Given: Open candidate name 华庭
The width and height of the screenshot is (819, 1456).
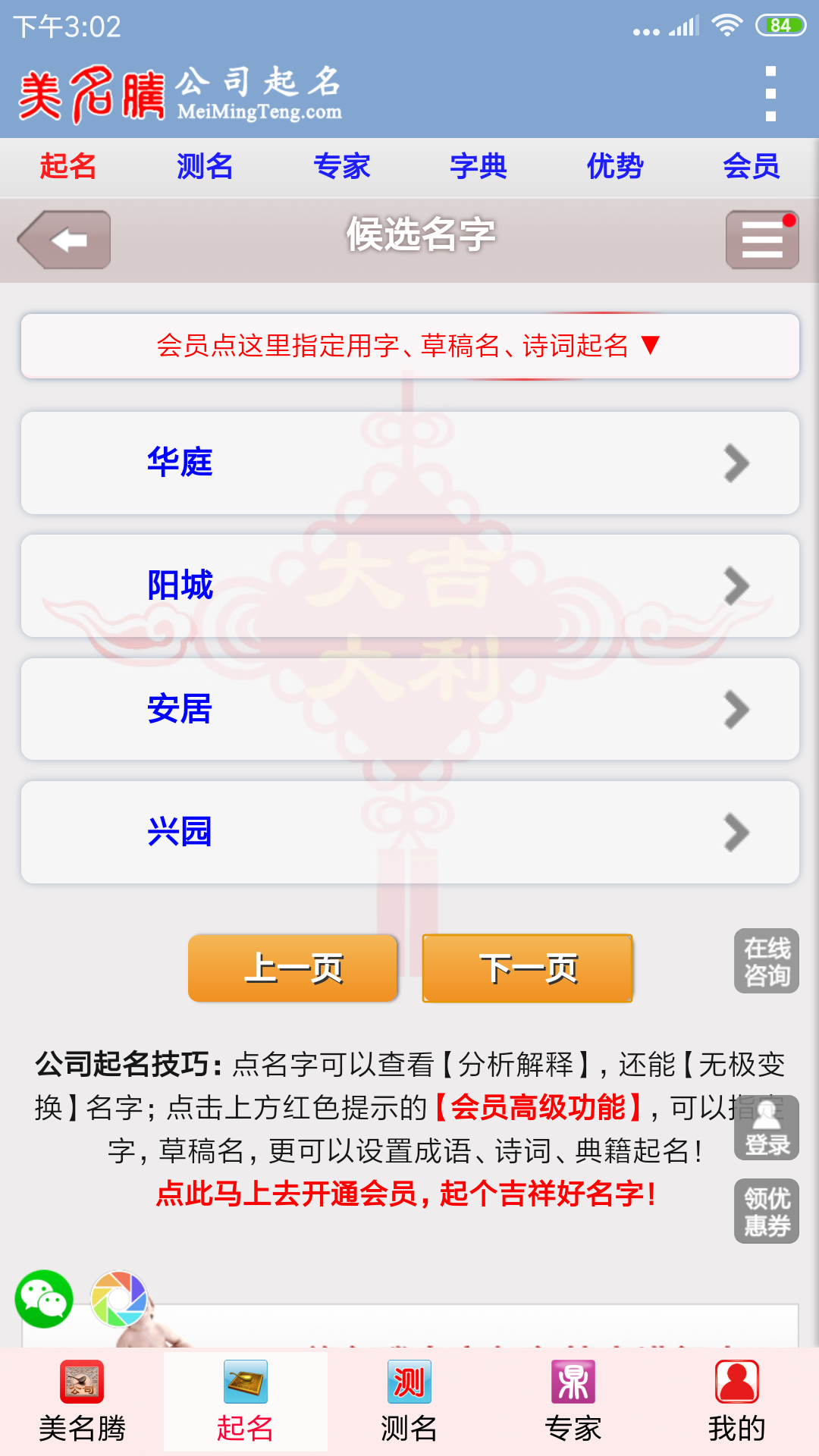Looking at the screenshot, I should tap(409, 463).
